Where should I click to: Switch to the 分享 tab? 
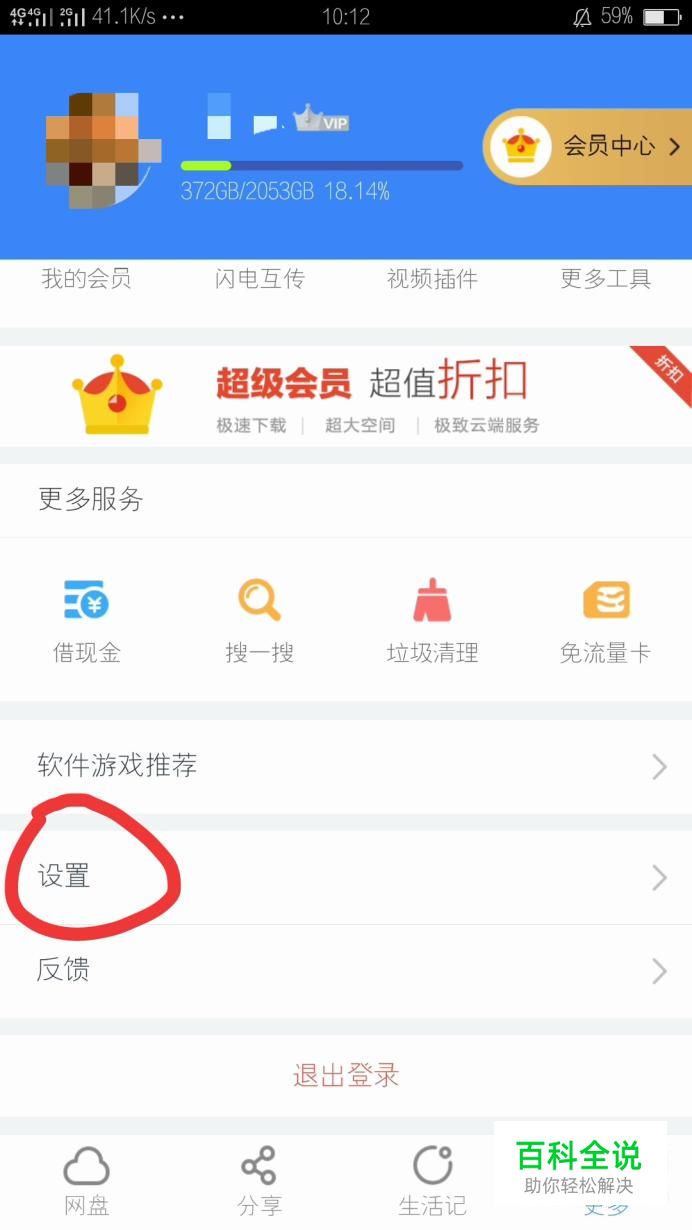pos(259,1180)
